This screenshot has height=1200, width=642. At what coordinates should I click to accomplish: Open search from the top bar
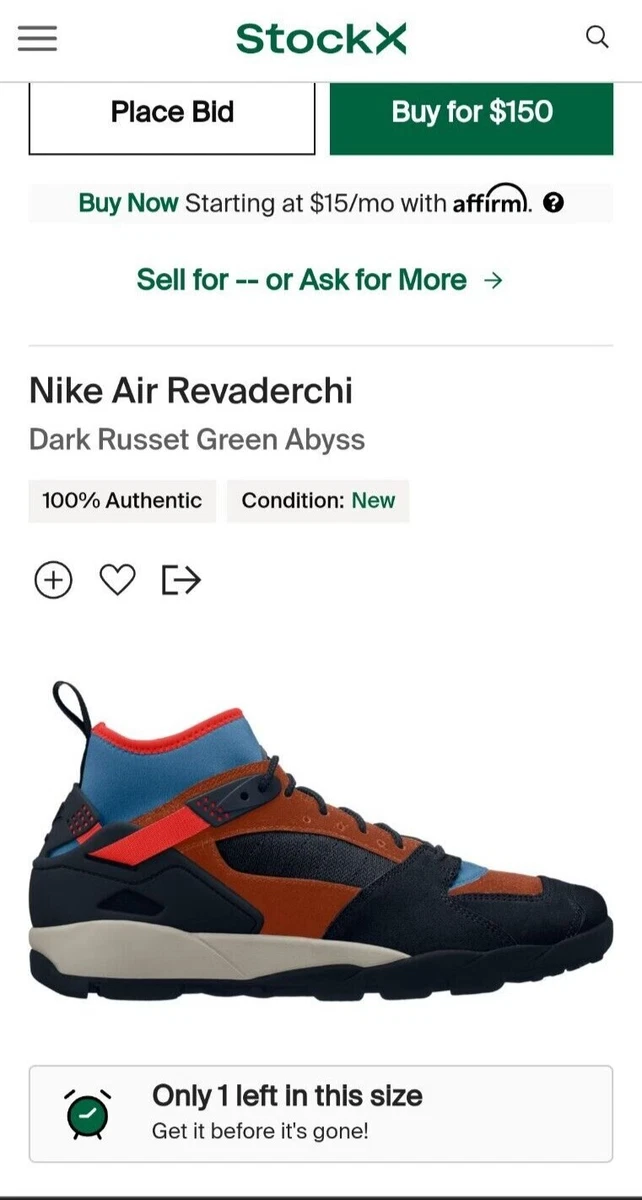pyautogui.click(x=597, y=37)
